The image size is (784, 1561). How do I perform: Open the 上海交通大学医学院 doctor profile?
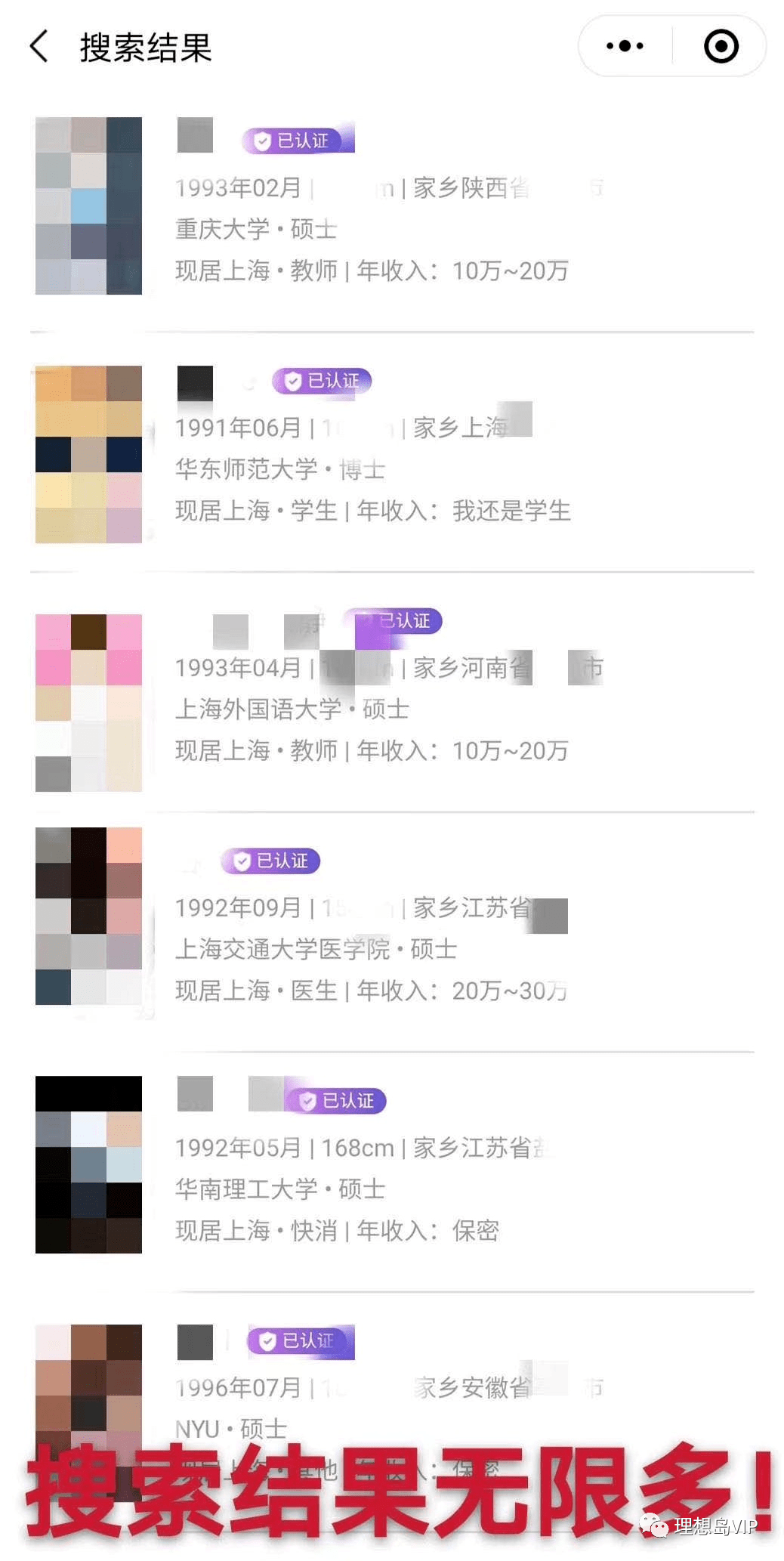pyautogui.click(x=370, y=949)
